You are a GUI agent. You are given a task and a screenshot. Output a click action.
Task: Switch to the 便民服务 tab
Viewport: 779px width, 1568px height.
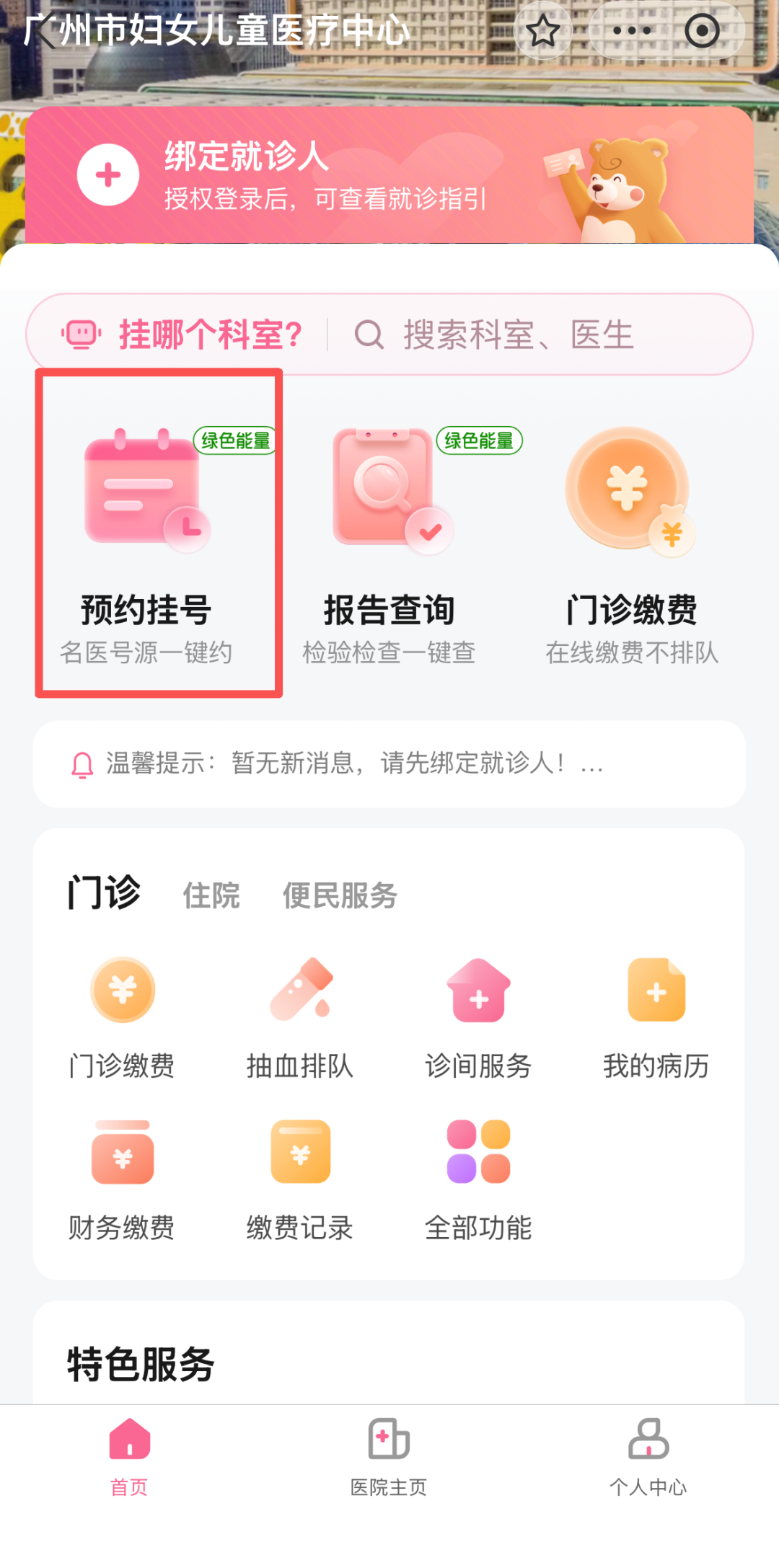pyautogui.click(x=340, y=895)
